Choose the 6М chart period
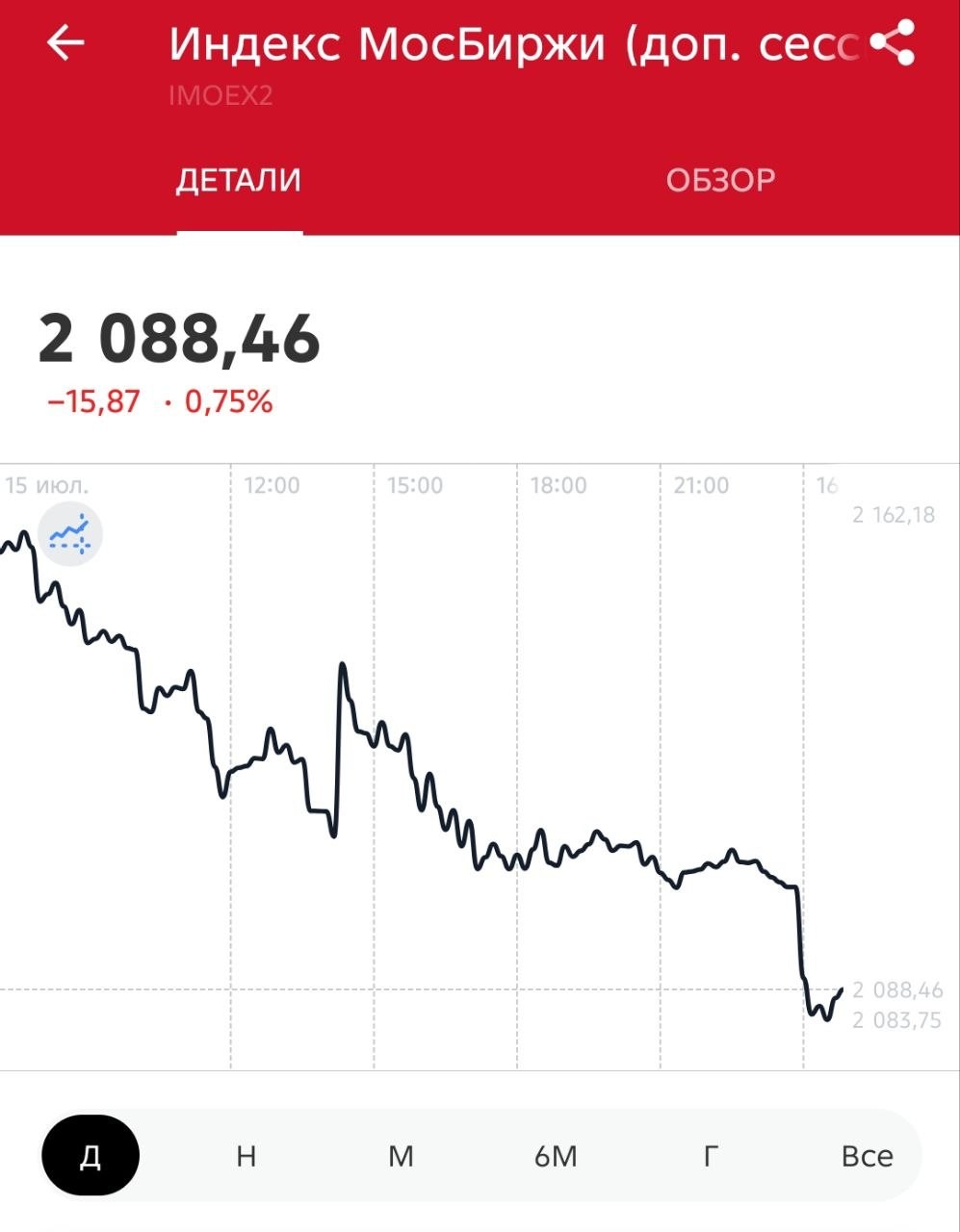Screen dimensions: 960x1232 pos(556,1155)
